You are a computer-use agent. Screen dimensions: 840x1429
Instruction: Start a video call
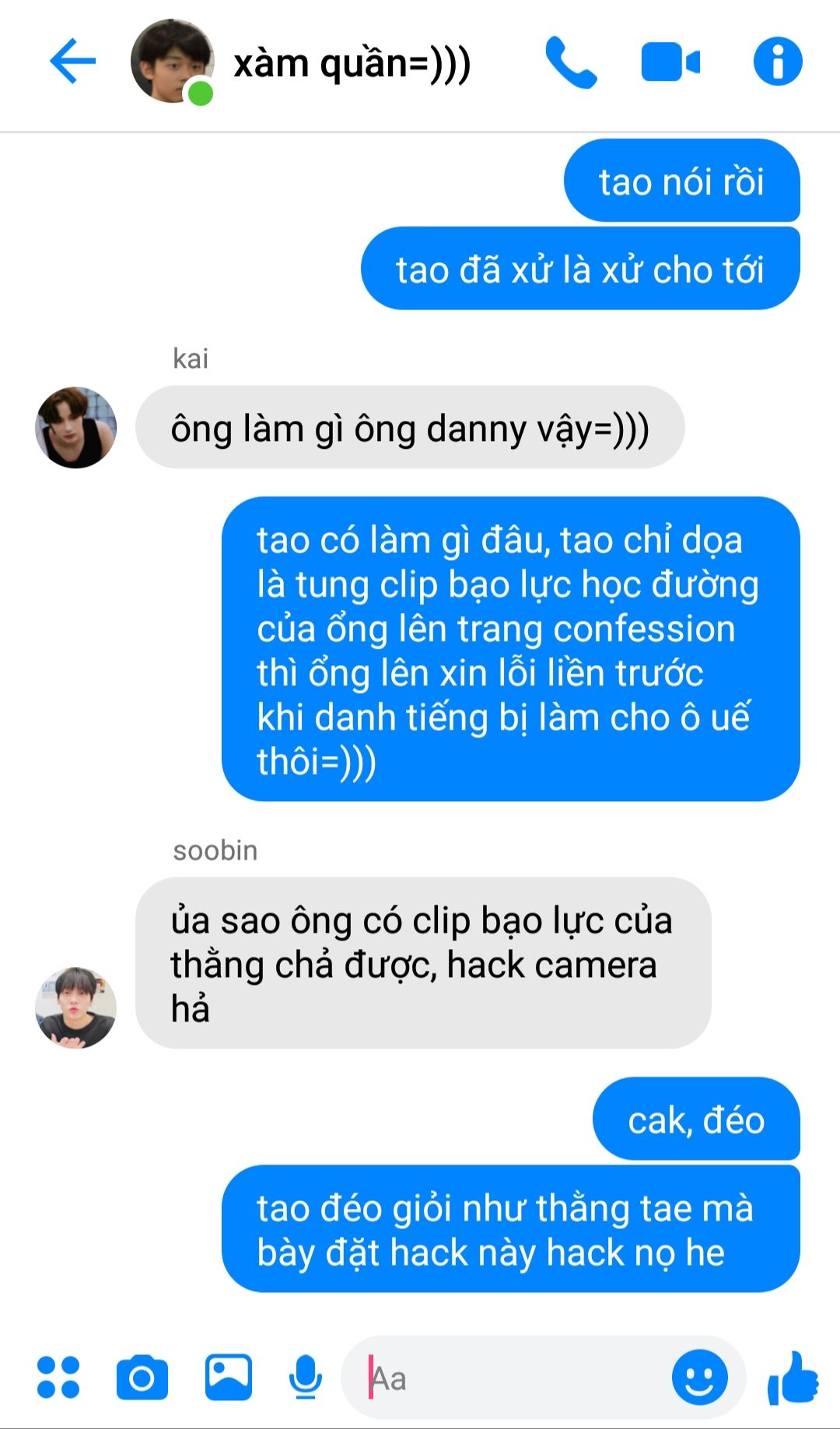point(670,62)
